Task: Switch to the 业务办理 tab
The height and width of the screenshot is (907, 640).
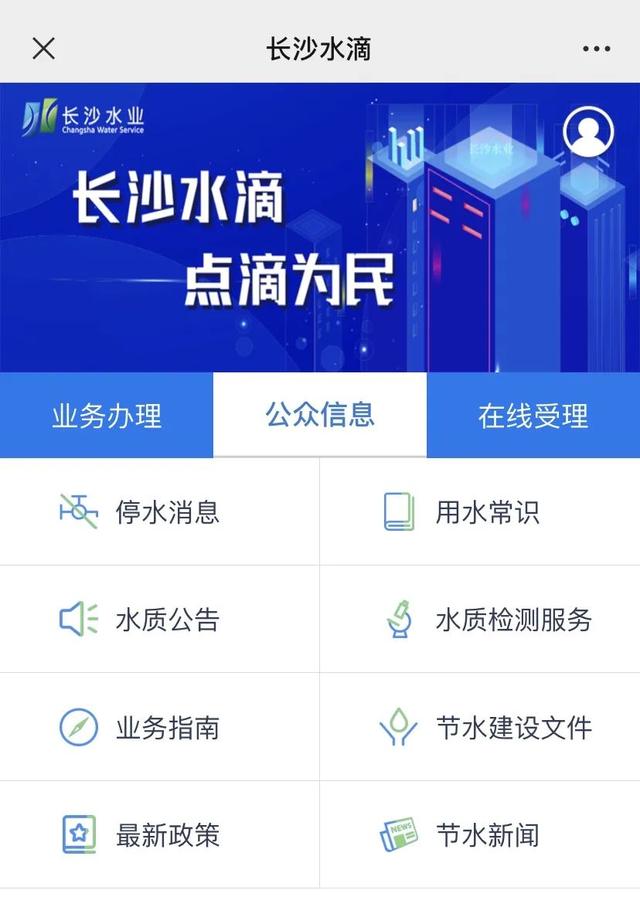Action: [107, 415]
